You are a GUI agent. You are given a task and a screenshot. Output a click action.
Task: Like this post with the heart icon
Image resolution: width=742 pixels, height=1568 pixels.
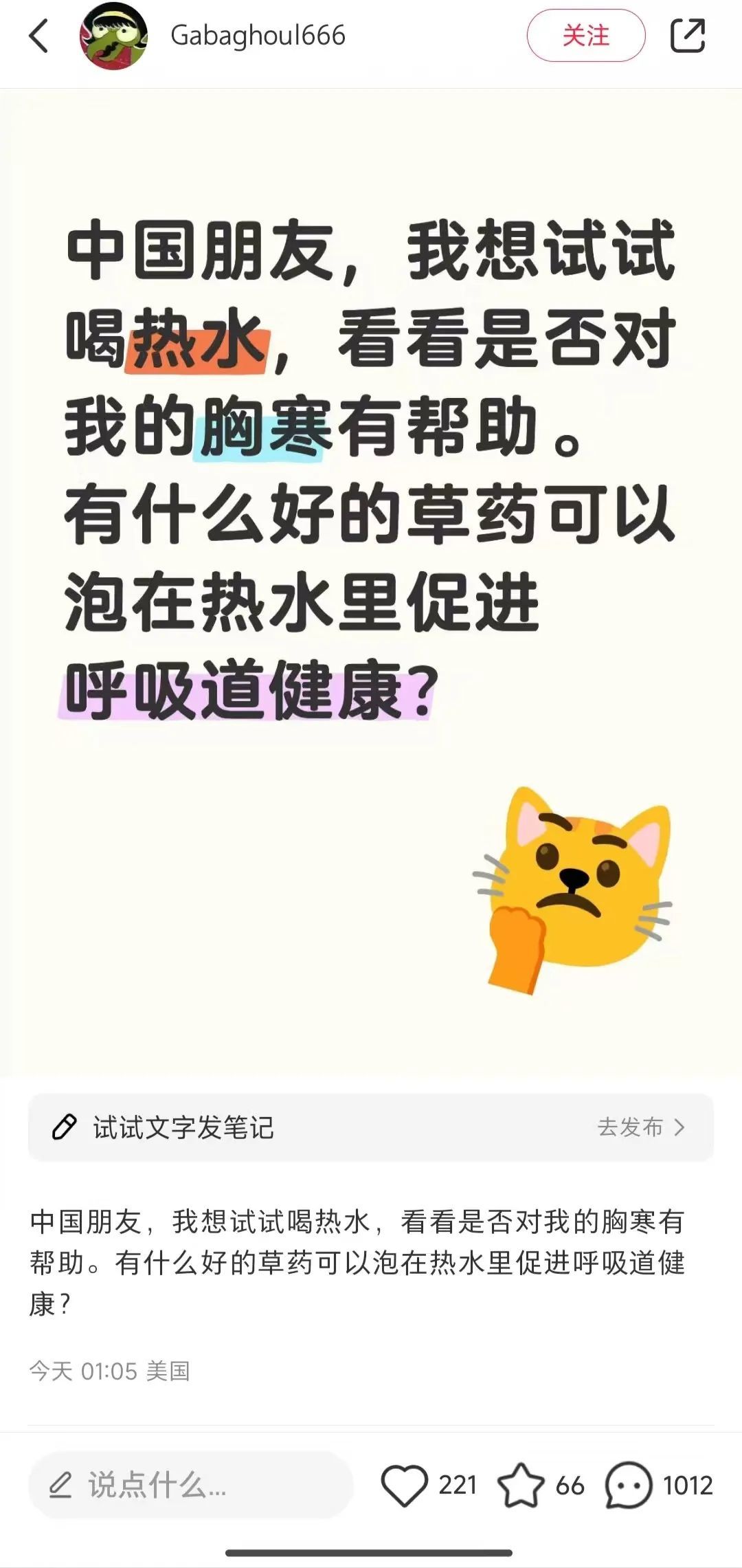coord(405,1486)
